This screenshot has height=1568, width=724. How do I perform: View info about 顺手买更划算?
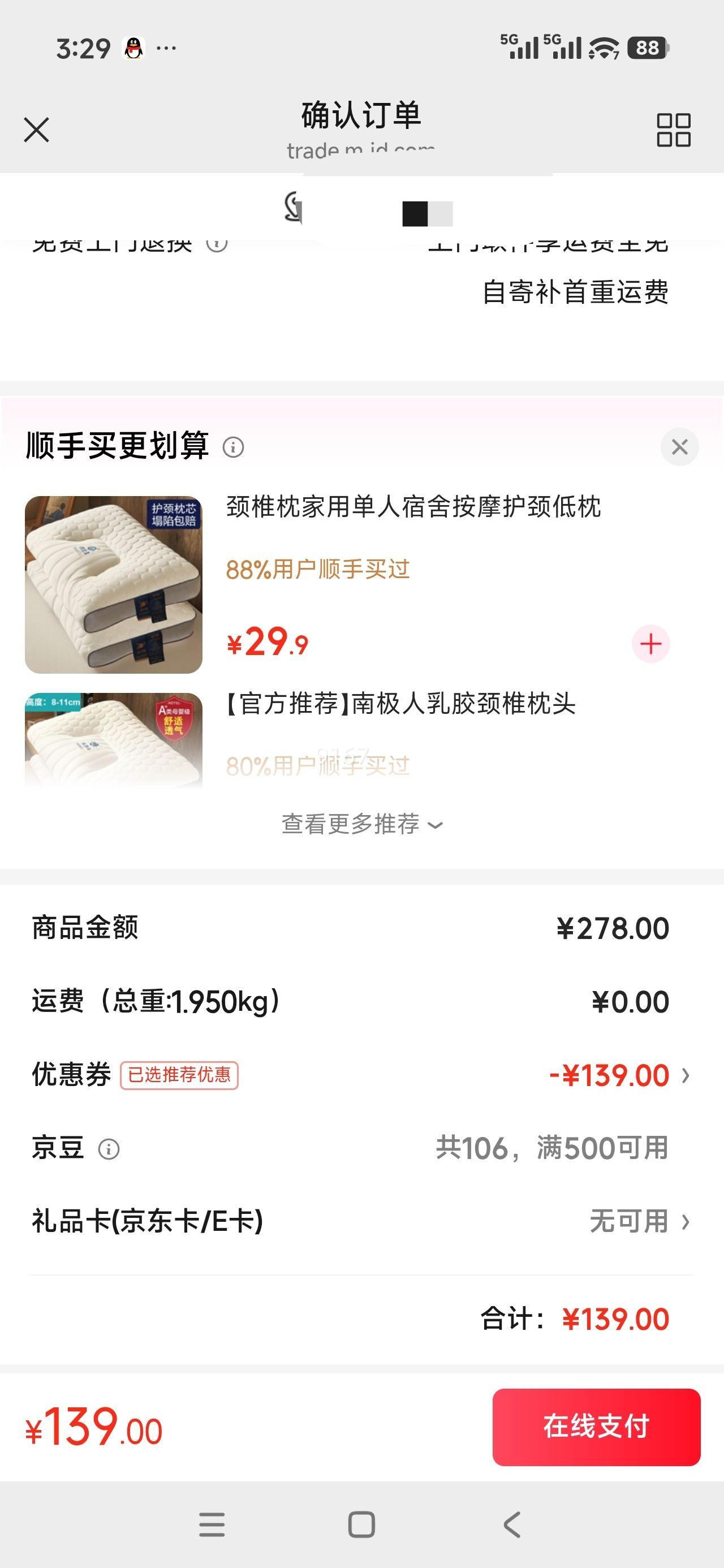[x=234, y=449]
